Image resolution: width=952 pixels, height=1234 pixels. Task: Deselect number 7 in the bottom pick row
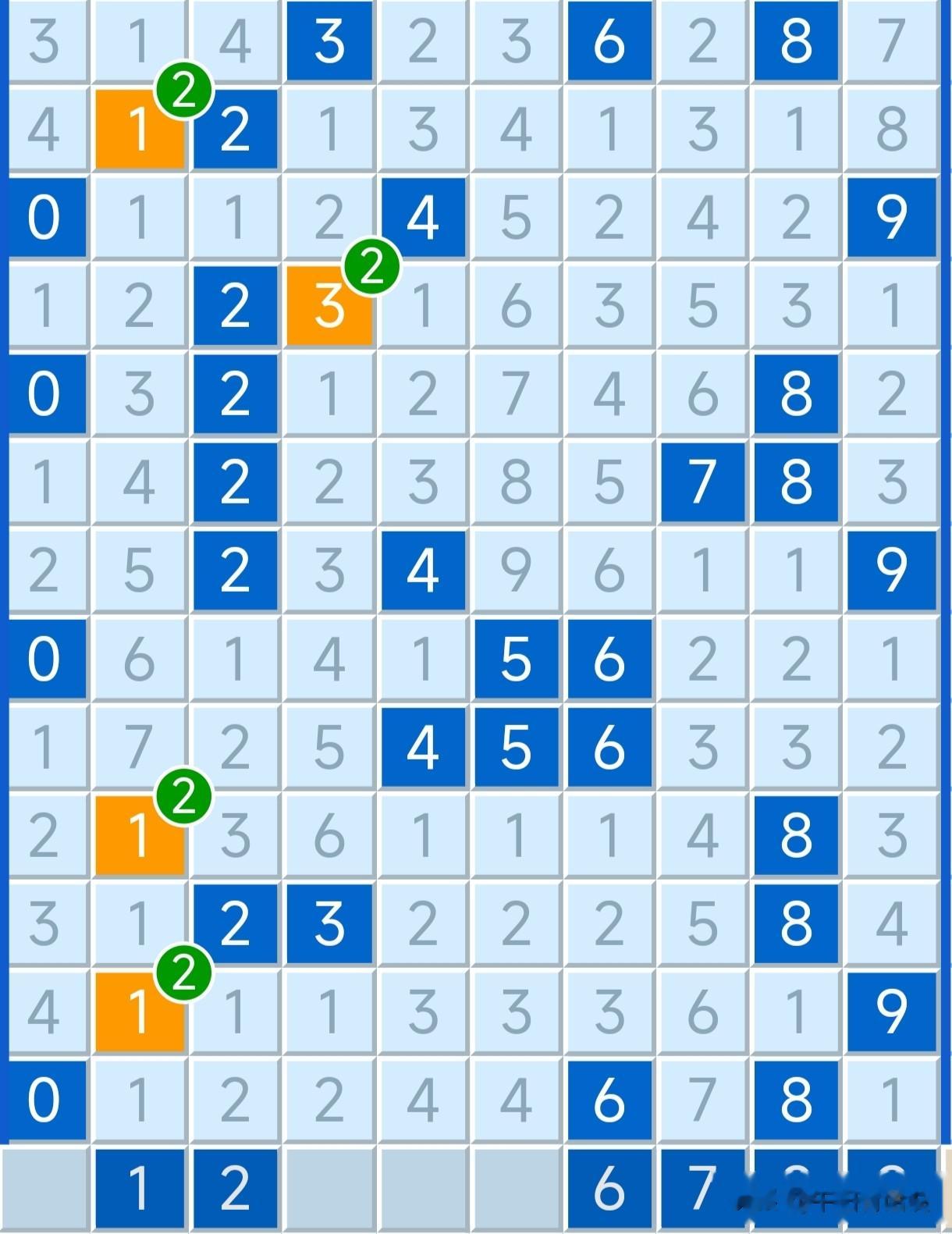point(703,1188)
